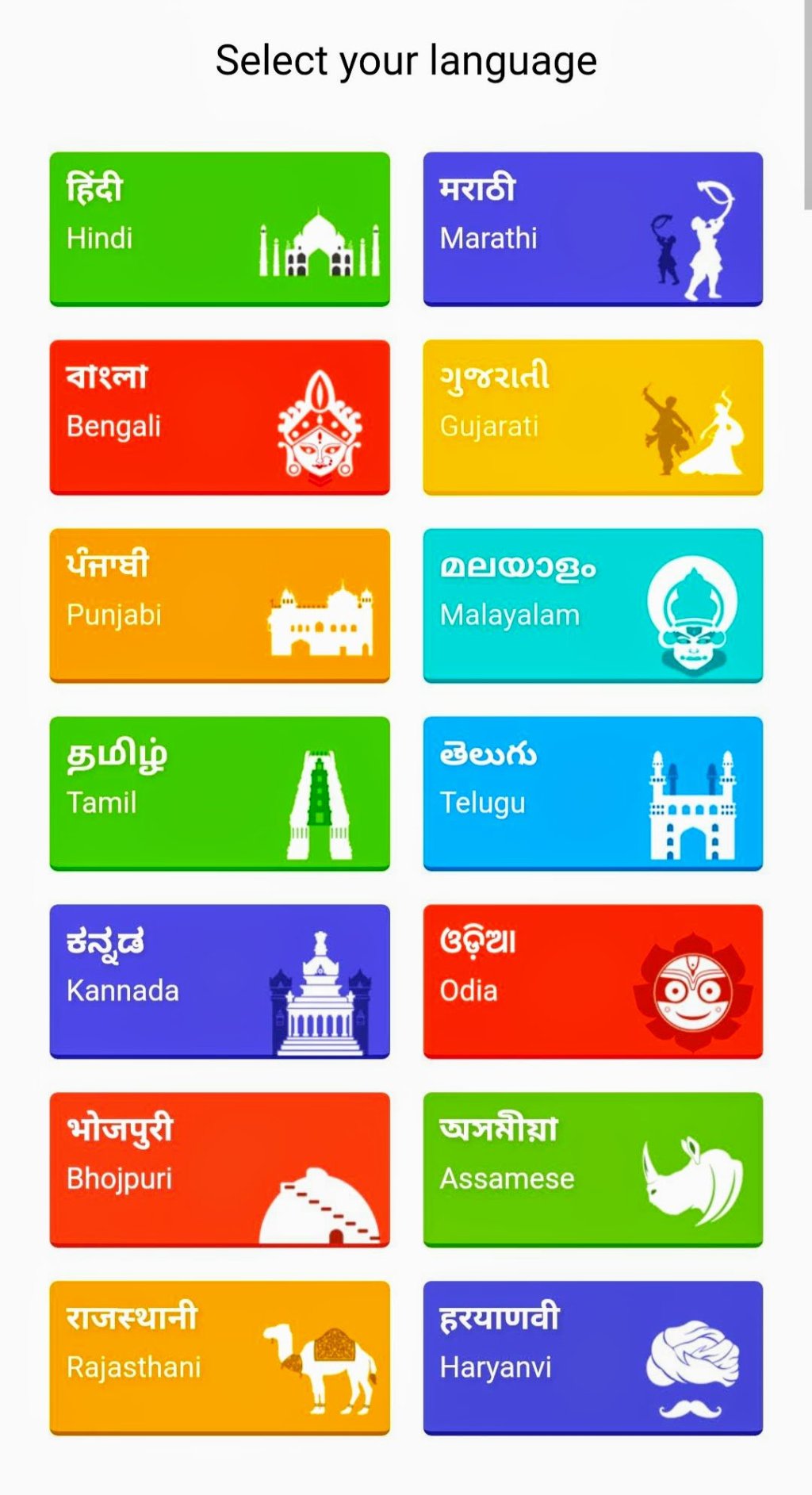
Task: Choose Rajasthani as your language
Action: click(220, 1356)
